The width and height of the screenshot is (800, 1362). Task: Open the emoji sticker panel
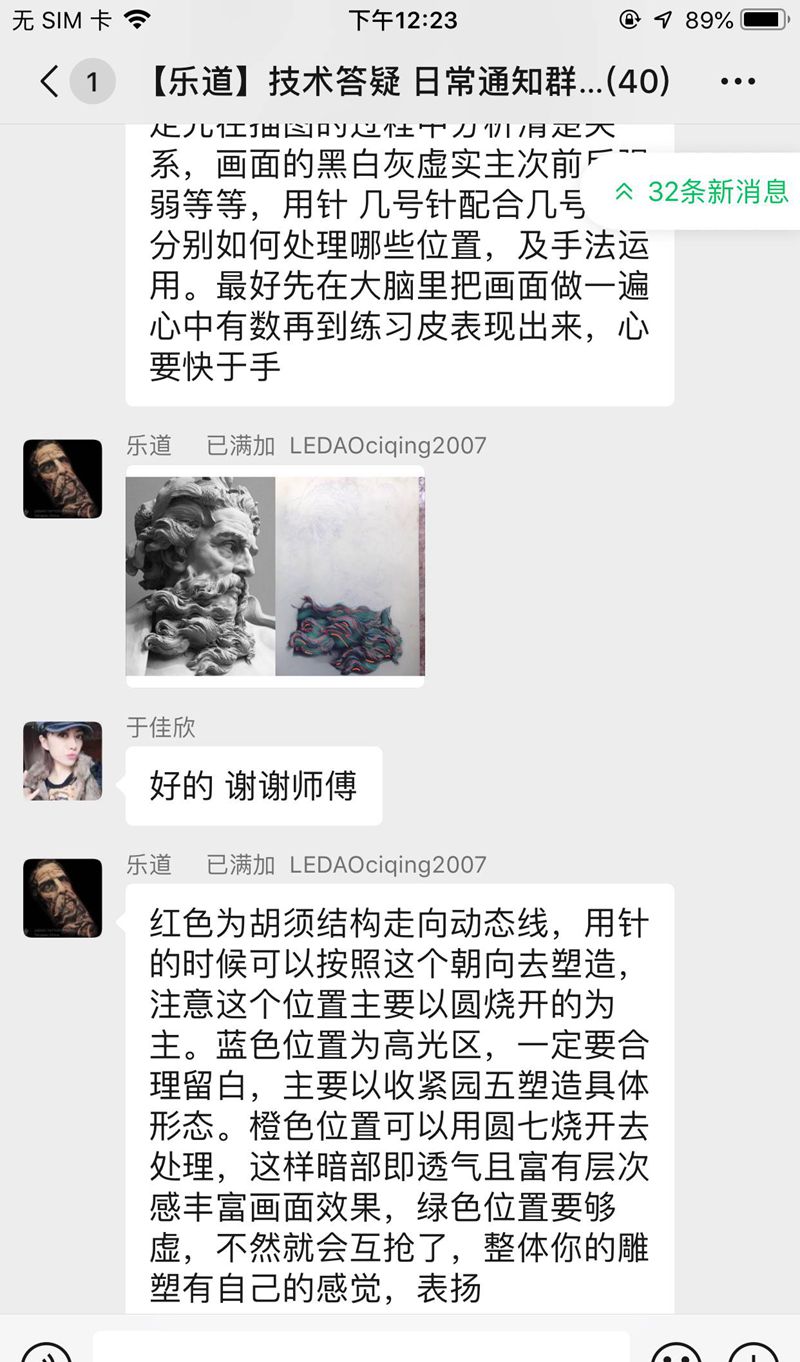click(675, 1352)
